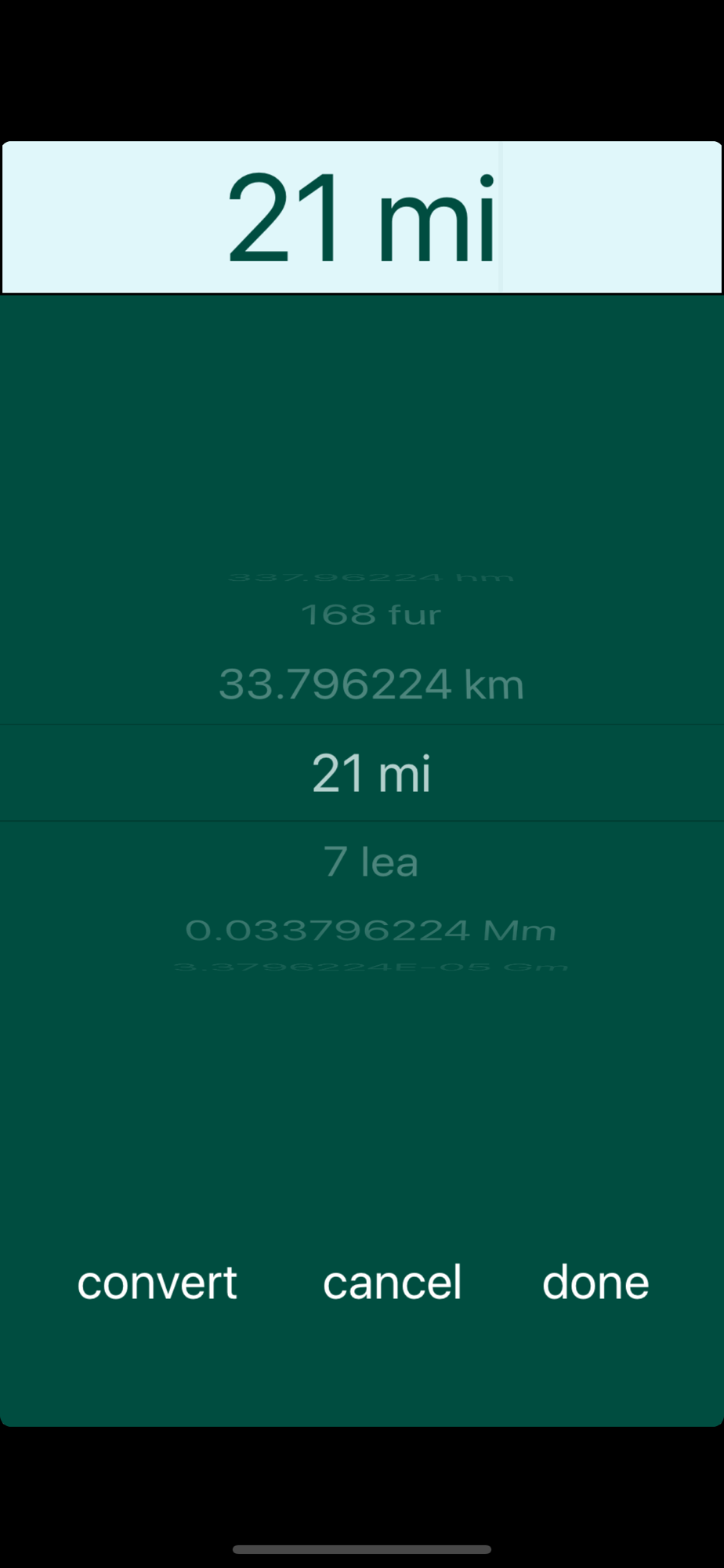Tap the convert button

(x=157, y=1283)
